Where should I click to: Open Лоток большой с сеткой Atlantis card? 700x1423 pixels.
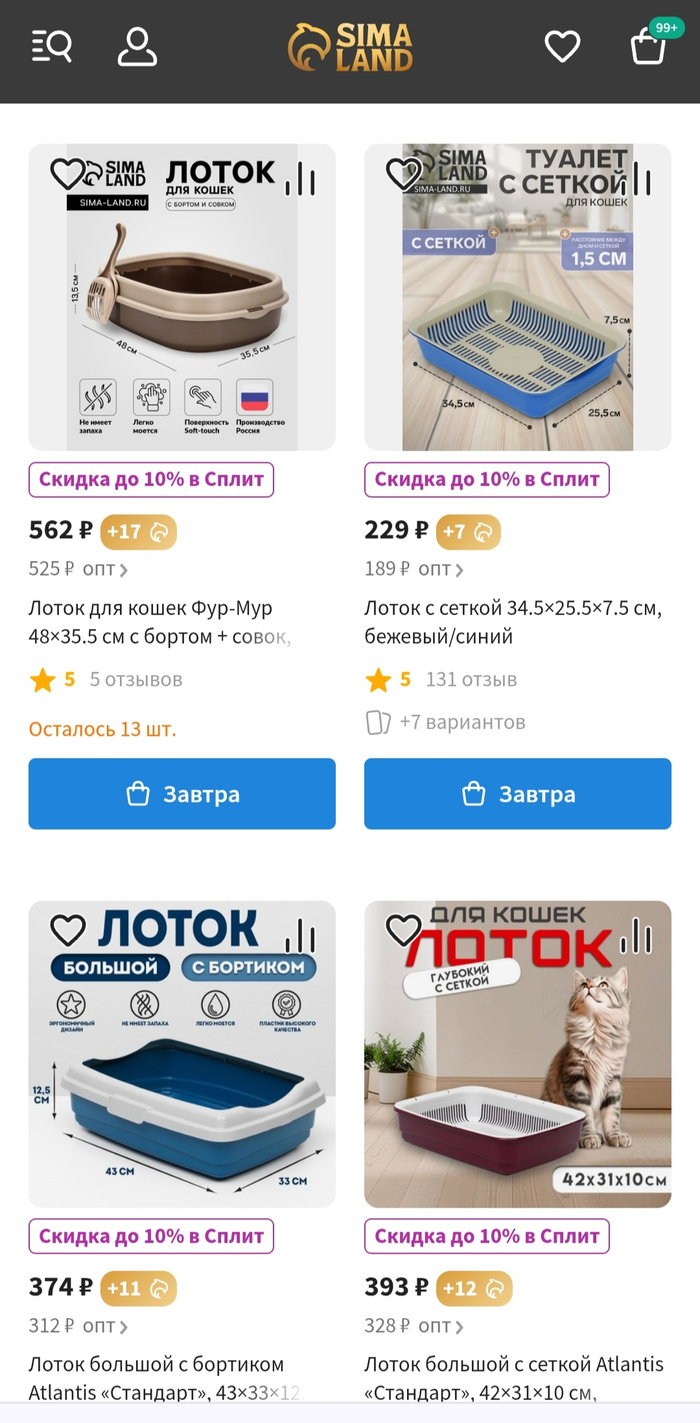click(x=513, y=1378)
